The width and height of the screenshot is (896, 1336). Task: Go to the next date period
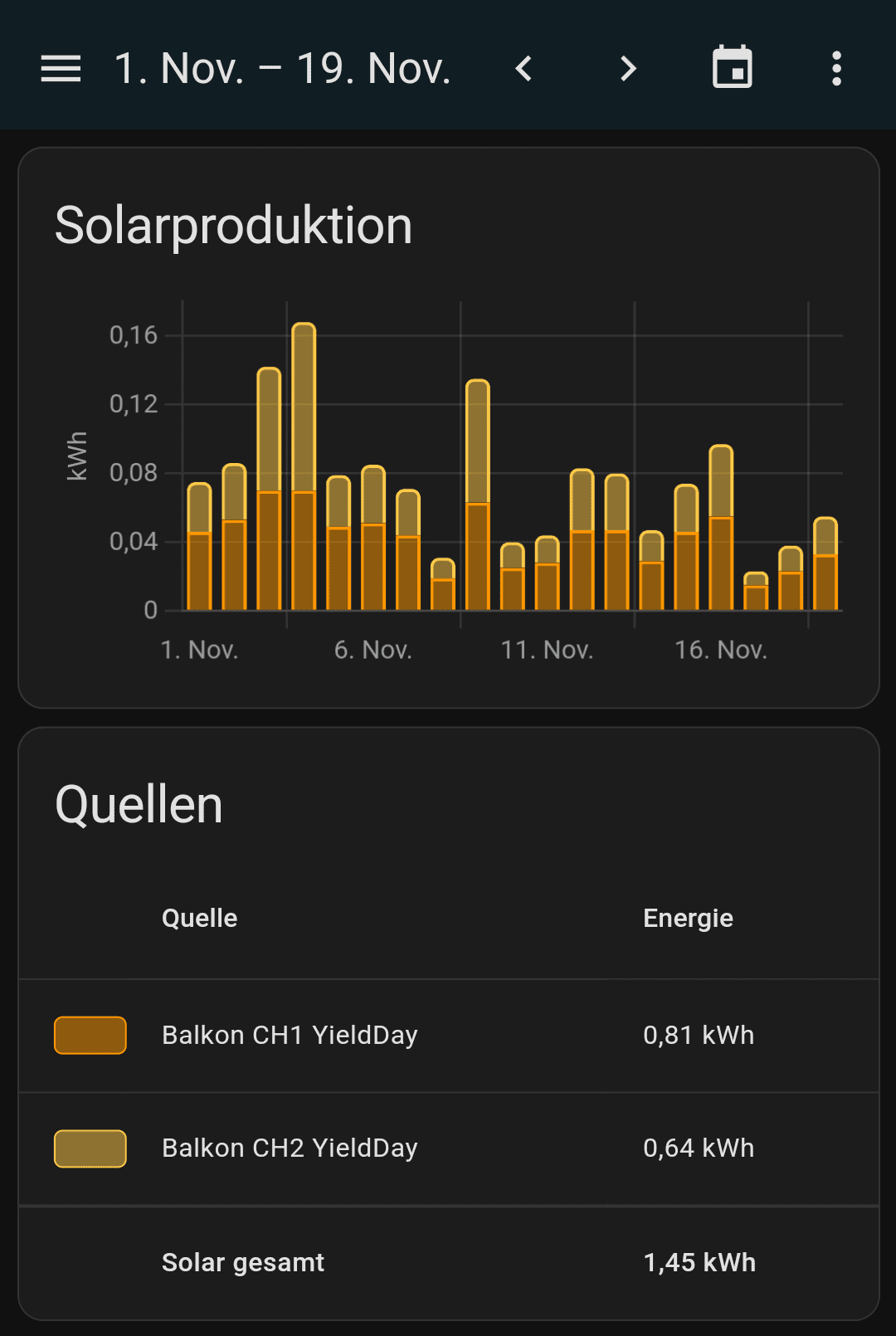[x=628, y=68]
